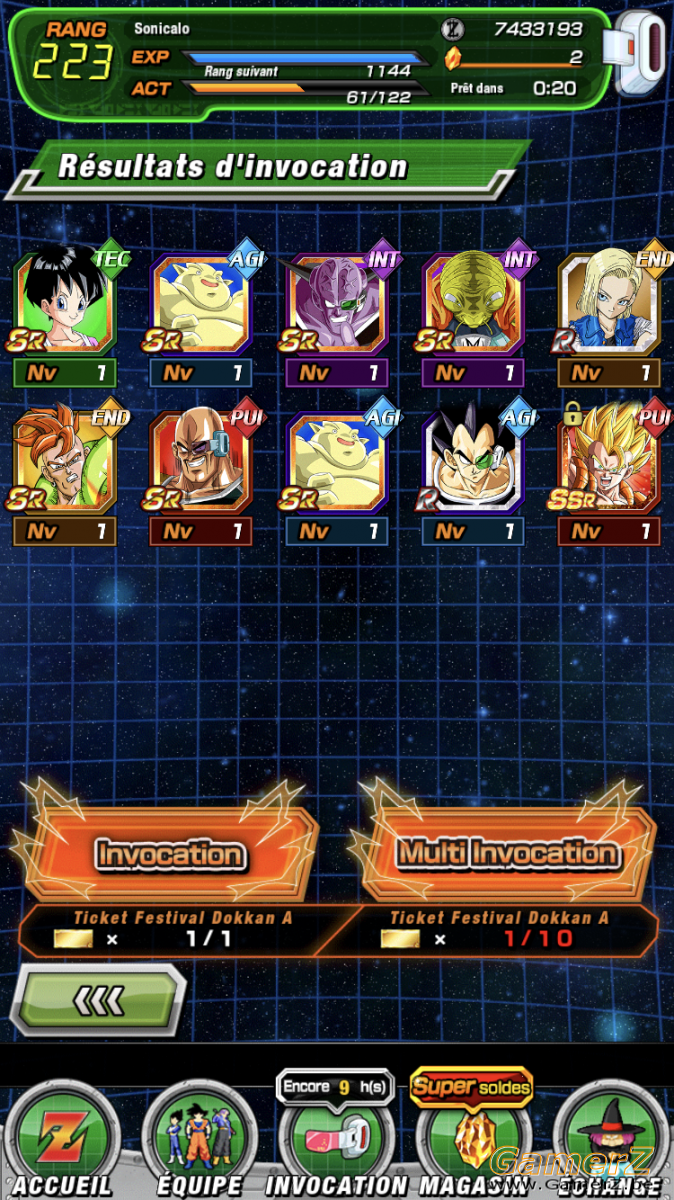The height and width of the screenshot is (1200, 674).
Task: Select the AGI Vegeta R card
Action: click(x=472, y=458)
